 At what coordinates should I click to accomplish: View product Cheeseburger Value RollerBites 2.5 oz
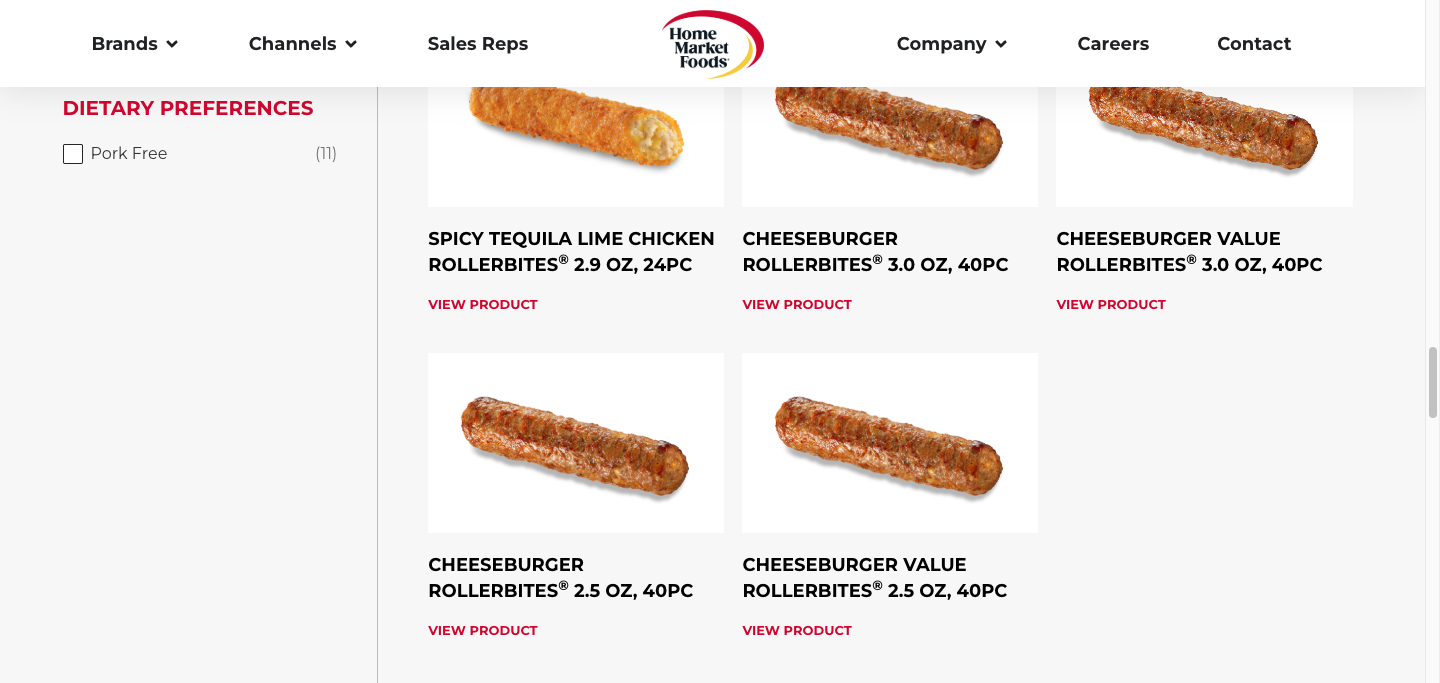click(797, 631)
